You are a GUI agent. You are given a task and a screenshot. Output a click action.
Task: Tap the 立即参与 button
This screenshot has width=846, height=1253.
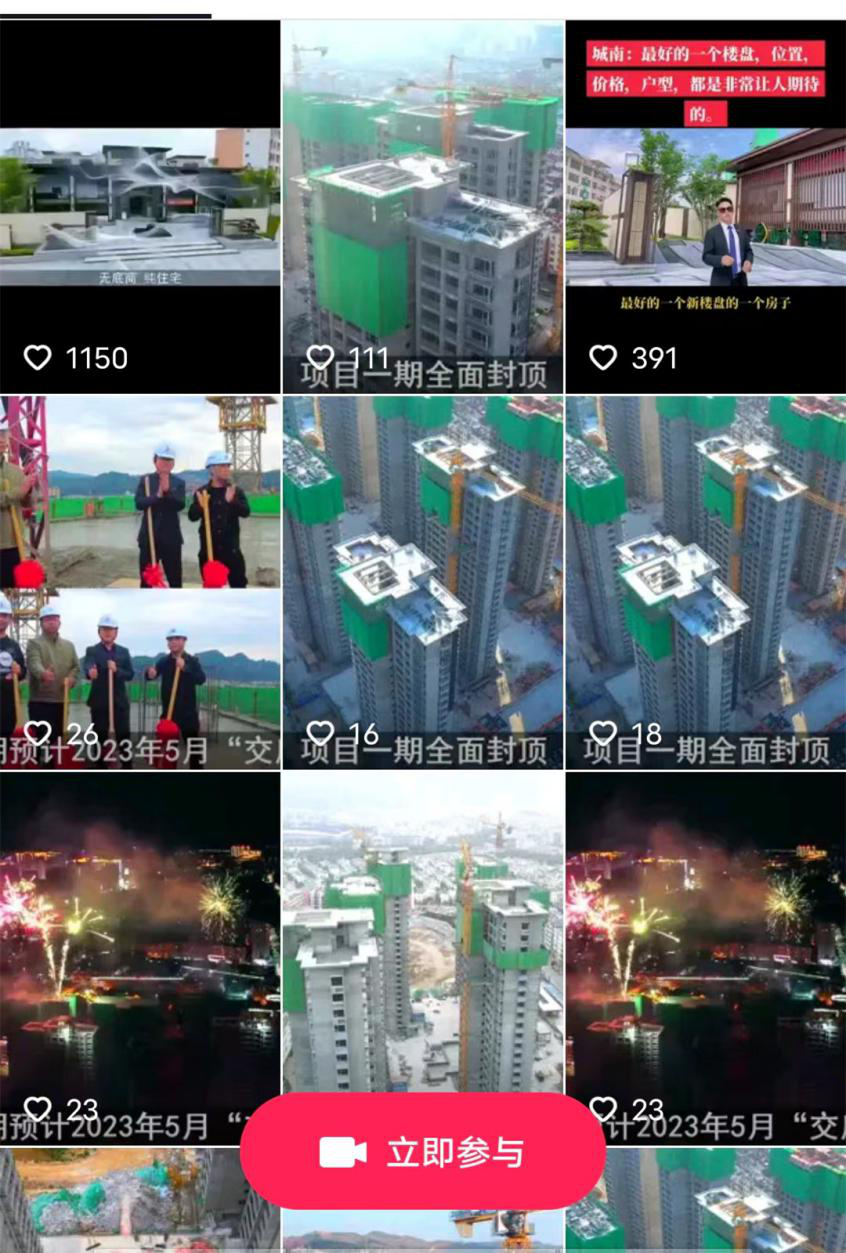pyautogui.click(x=422, y=1151)
